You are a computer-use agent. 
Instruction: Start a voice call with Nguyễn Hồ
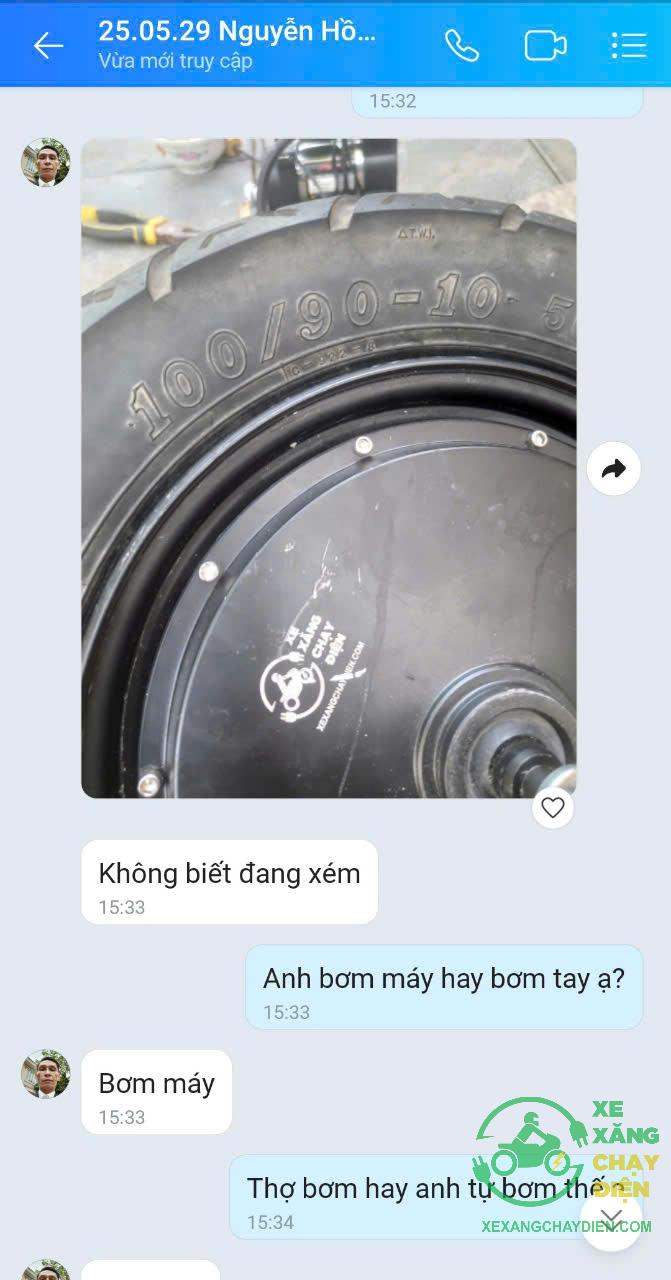coord(462,45)
